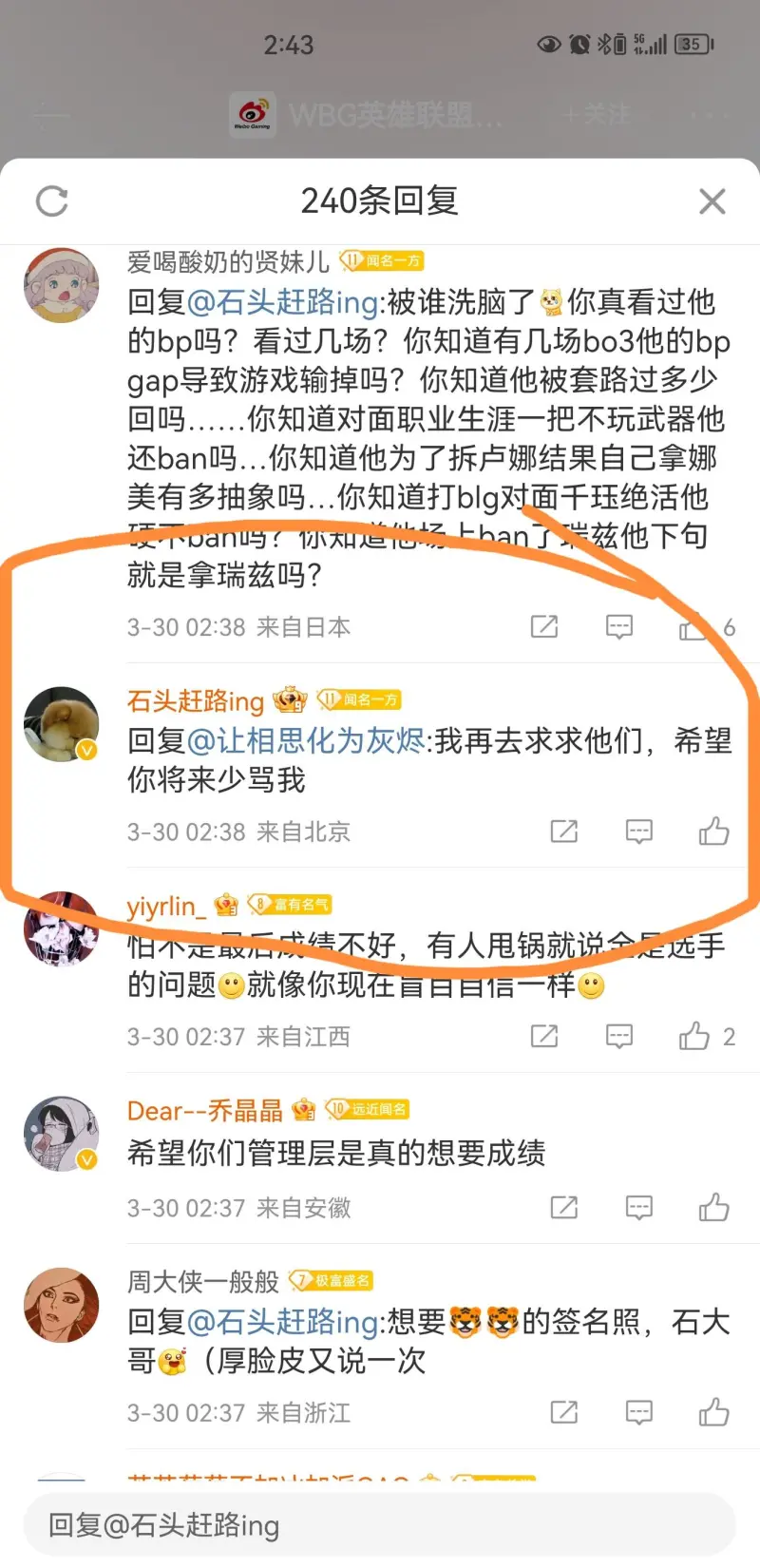View yiyrlin_'s profile avatar
The image size is (760, 1568).
61,928
